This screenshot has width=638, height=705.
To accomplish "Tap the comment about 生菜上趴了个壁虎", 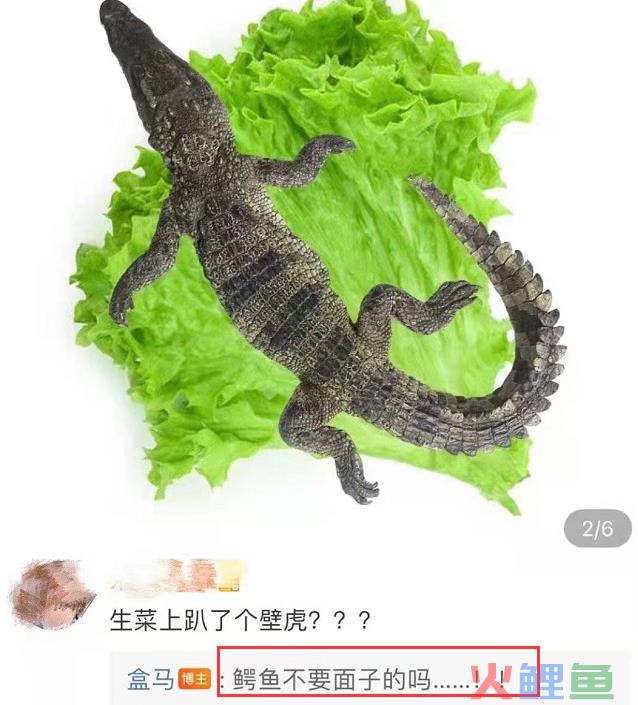I will pos(241,621).
